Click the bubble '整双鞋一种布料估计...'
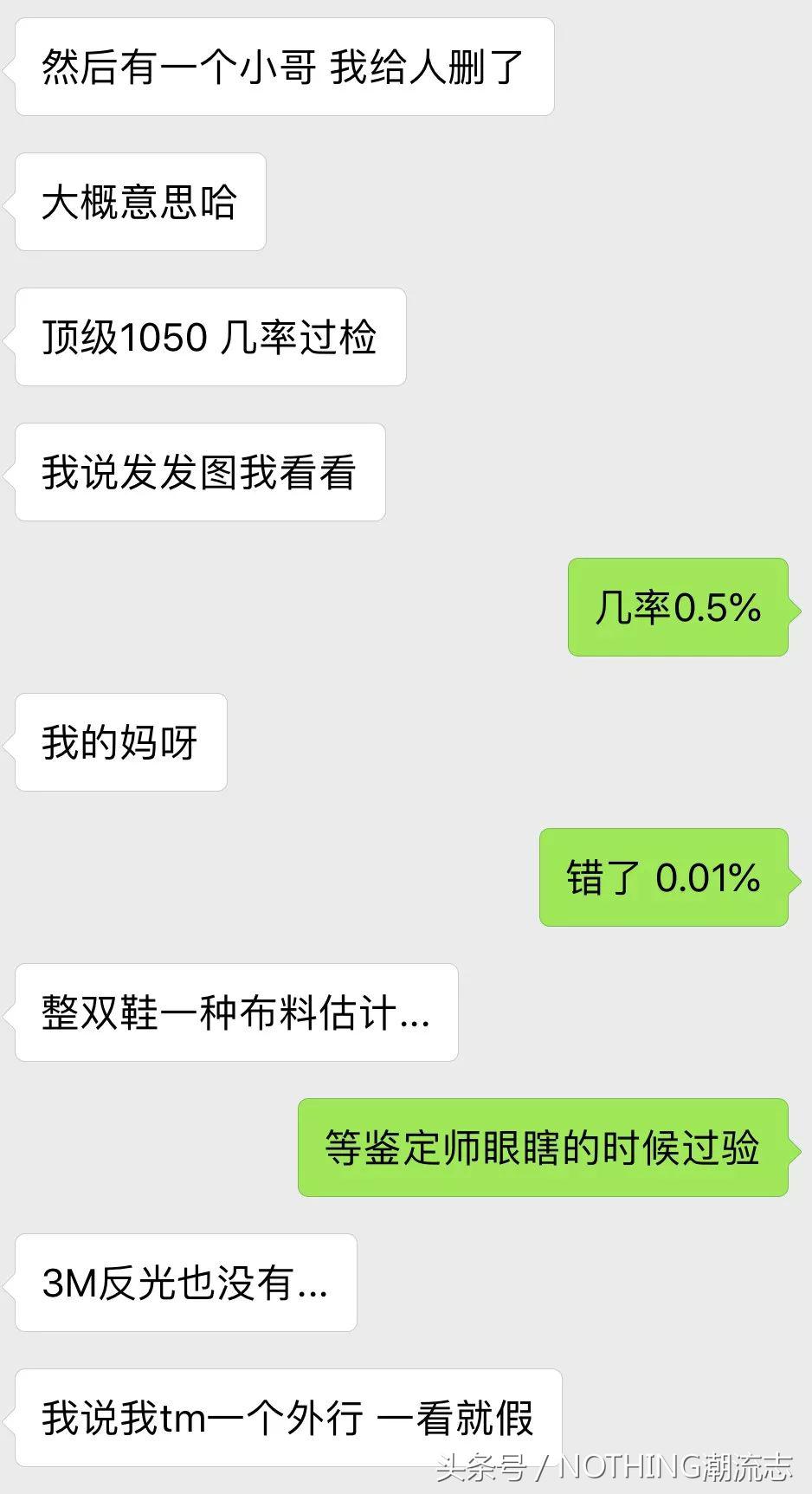Image resolution: width=812 pixels, height=1494 pixels. click(x=234, y=1013)
